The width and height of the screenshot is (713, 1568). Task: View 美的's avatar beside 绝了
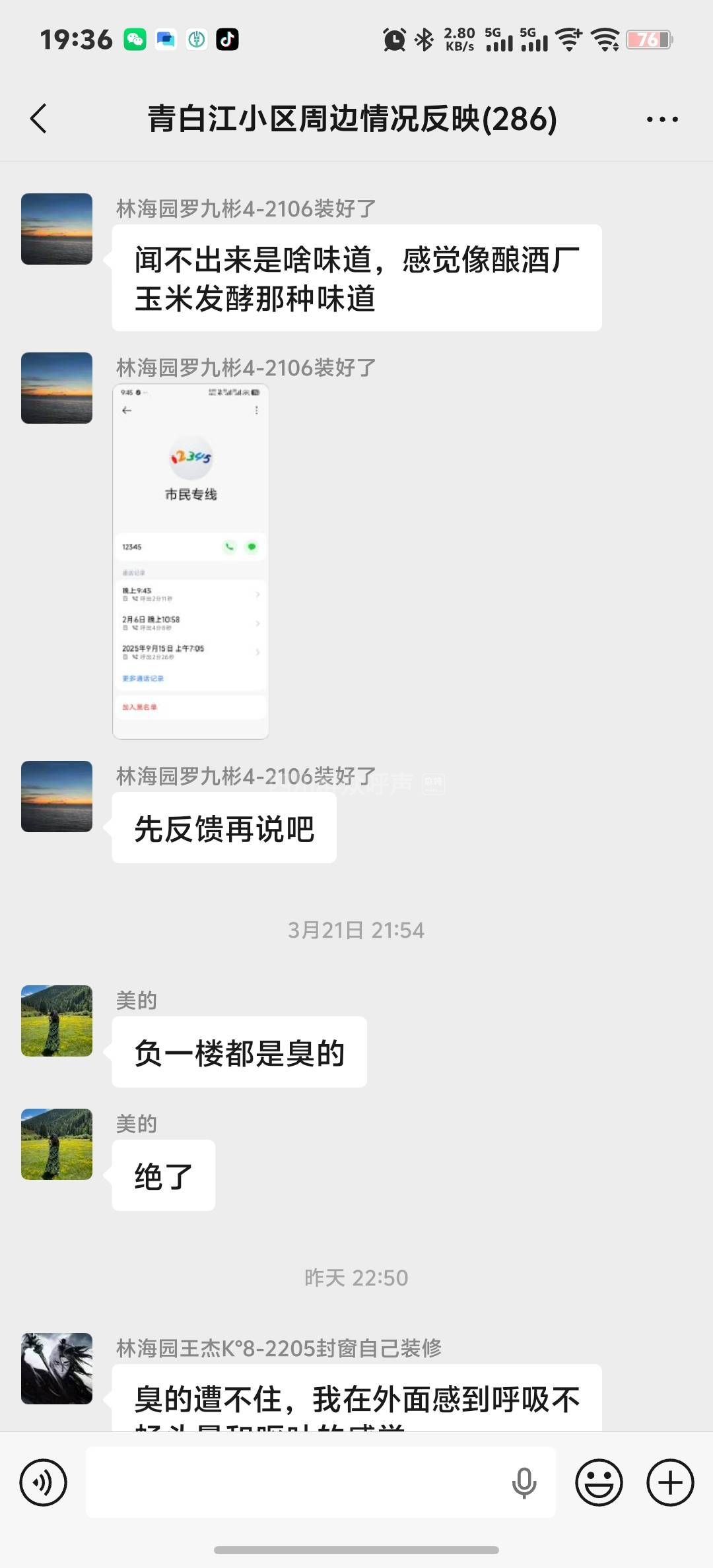coord(57,1144)
